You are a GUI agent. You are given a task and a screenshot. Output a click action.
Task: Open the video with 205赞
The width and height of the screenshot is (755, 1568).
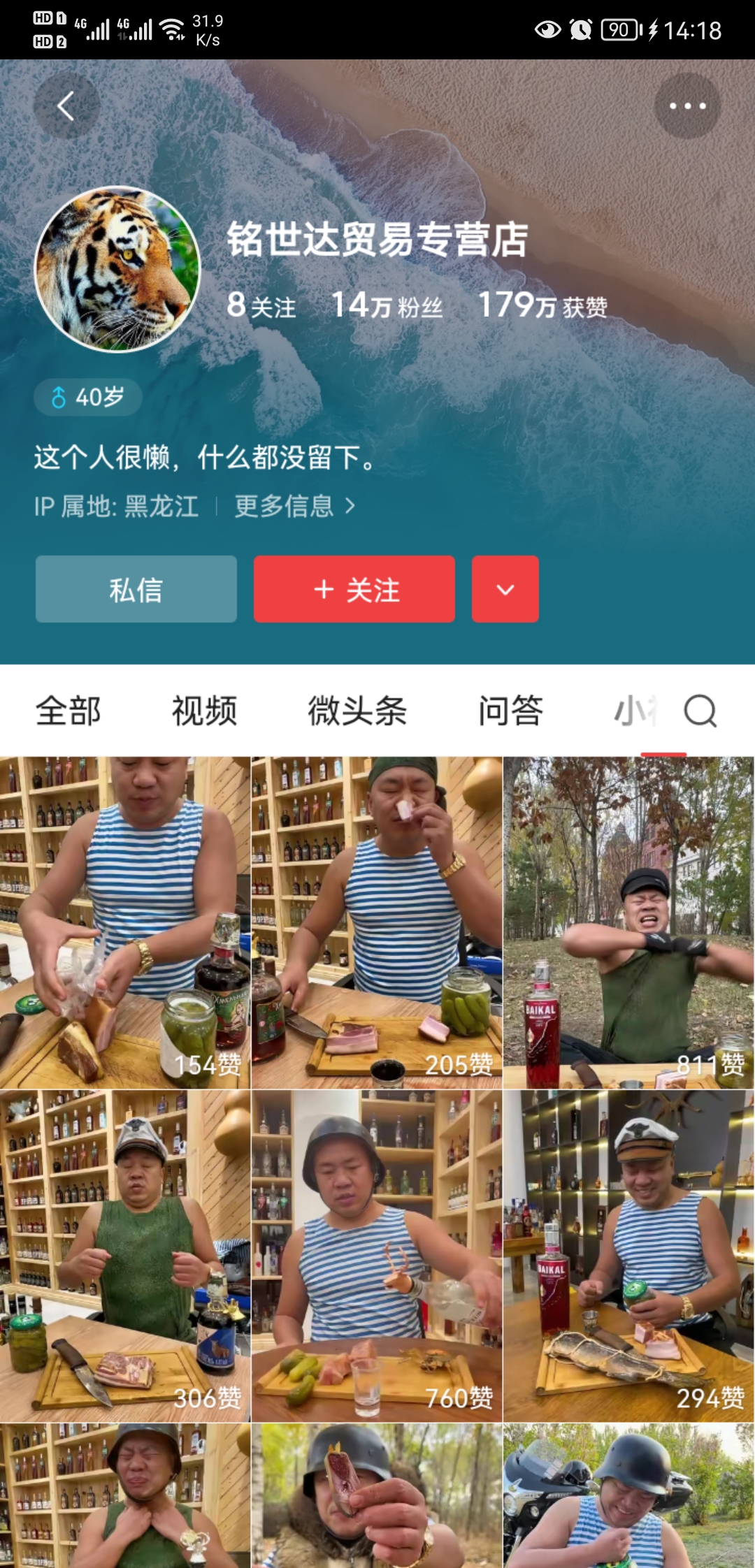pyautogui.click(x=377, y=922)
